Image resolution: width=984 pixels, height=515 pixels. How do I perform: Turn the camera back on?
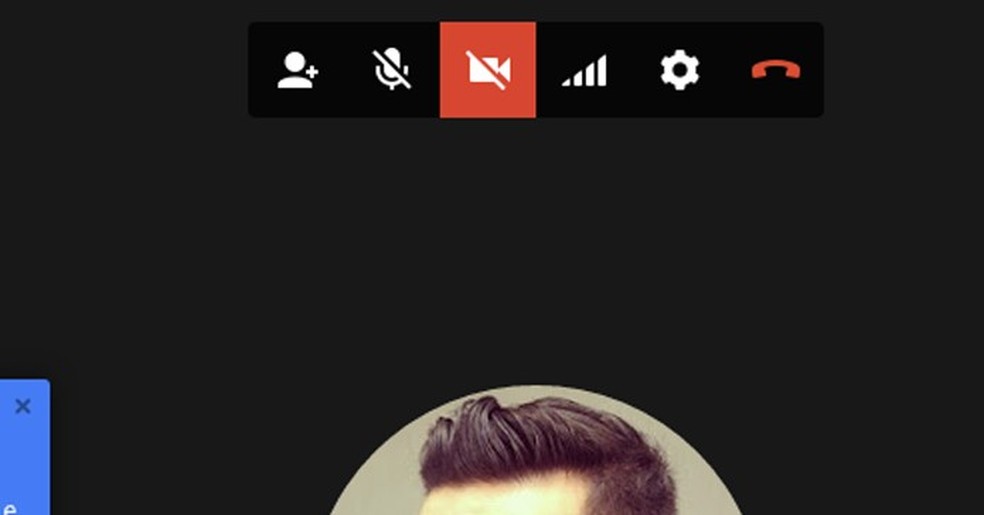pyautogui.click(x=488, y=70)
